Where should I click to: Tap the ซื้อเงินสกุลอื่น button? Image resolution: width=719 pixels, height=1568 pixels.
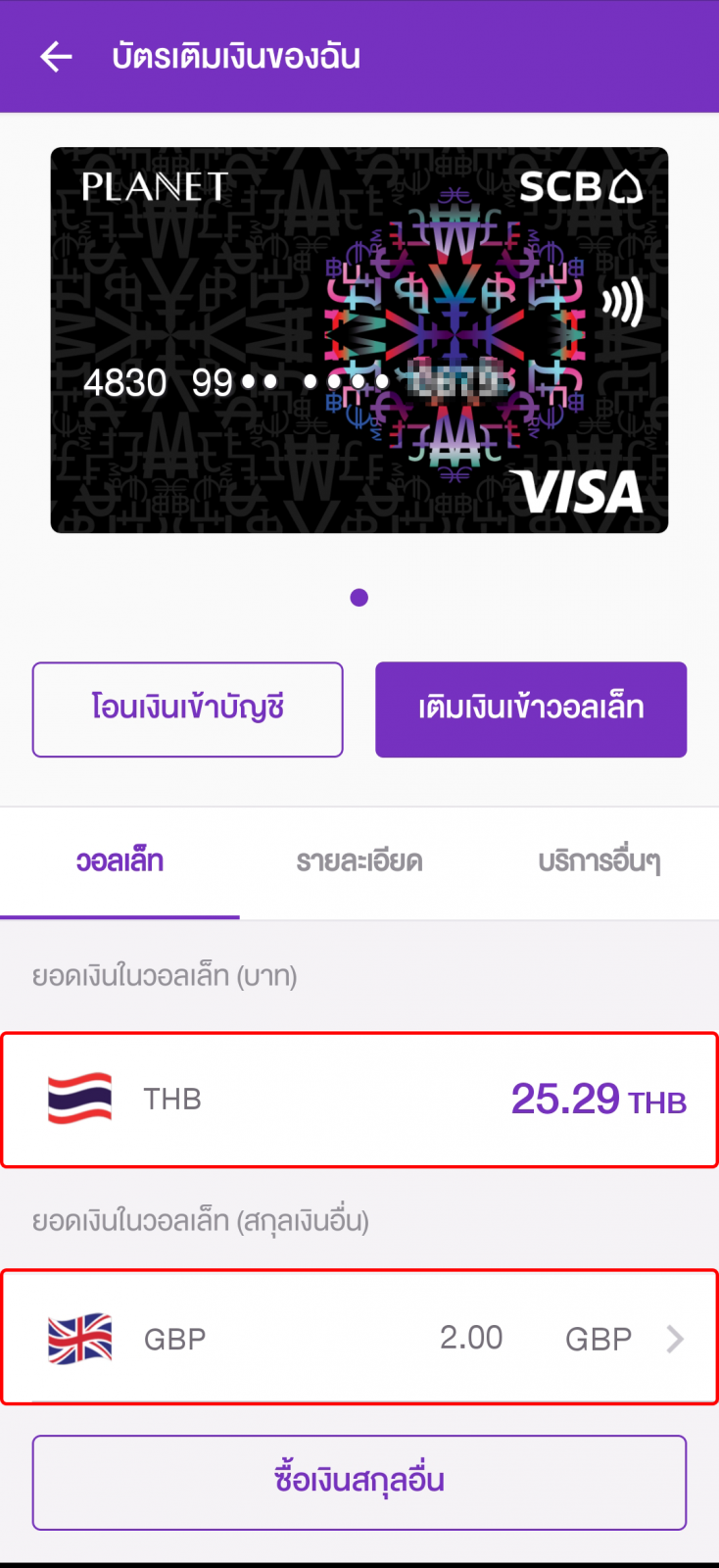coord(359,1482)
